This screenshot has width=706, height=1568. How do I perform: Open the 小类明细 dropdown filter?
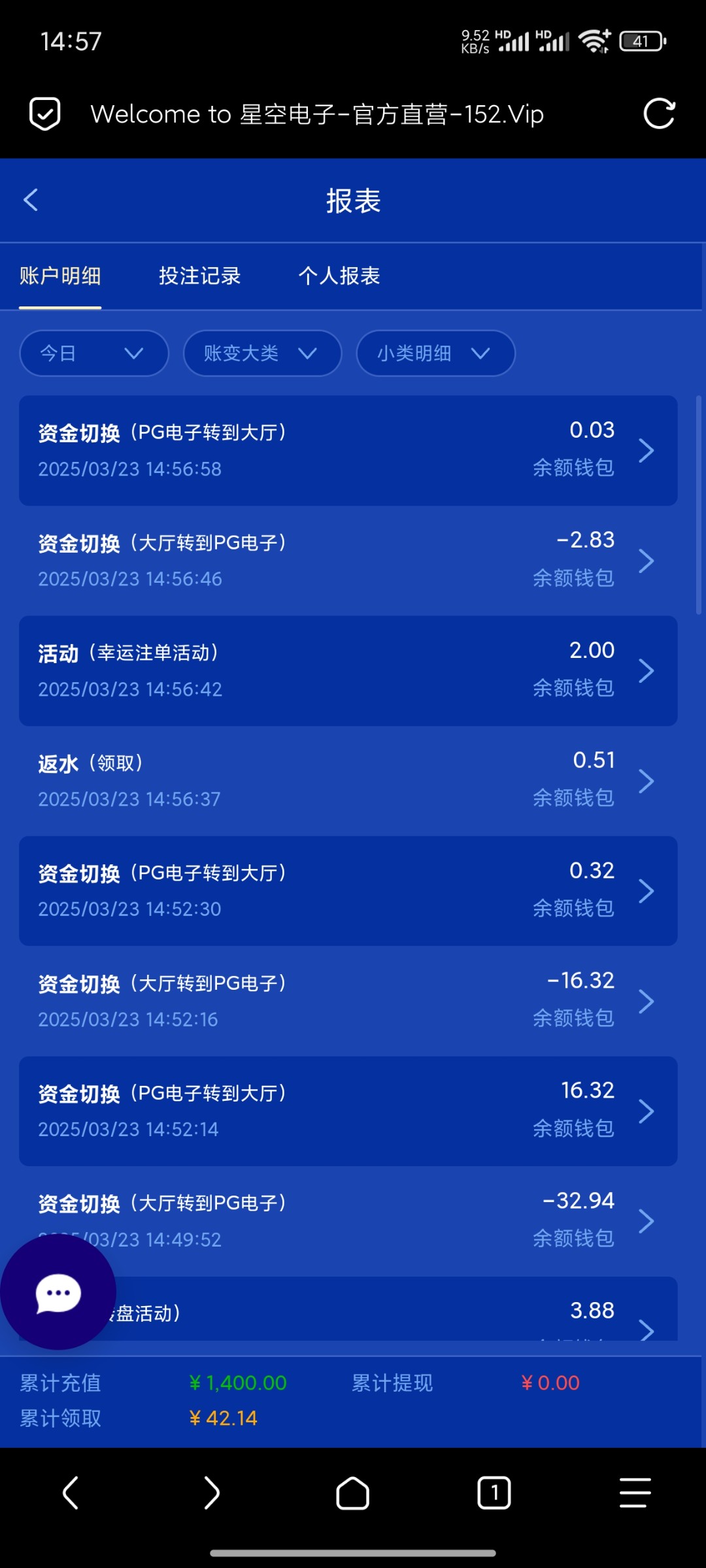click(435, 353)
